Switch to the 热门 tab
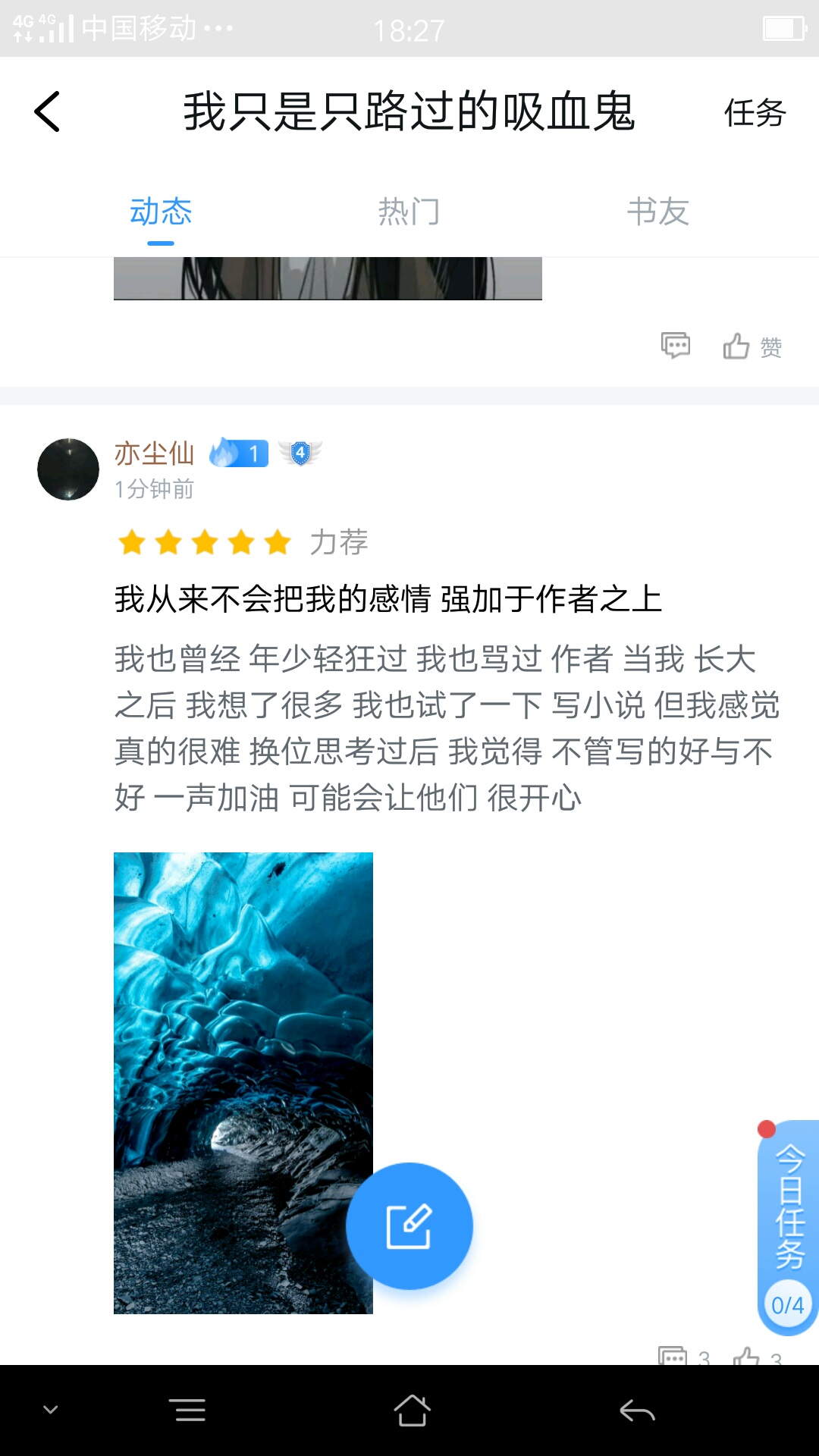819x1456 pixels. click(x=409, y=212)
